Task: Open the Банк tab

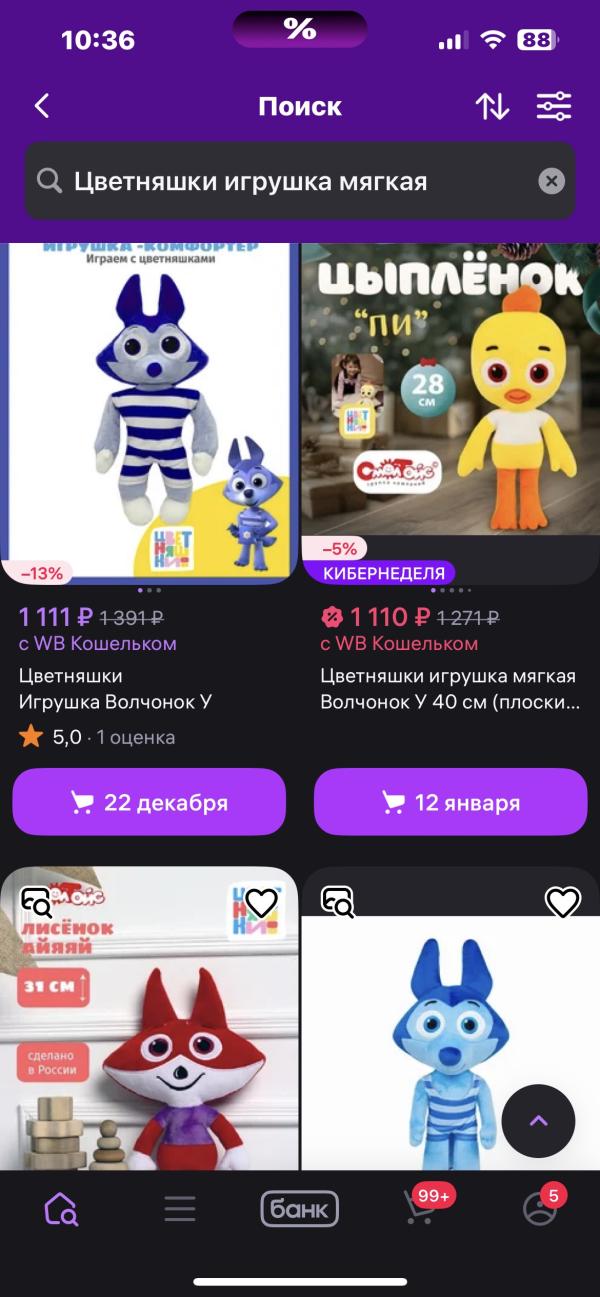Action: pyautogui.click(x=300, y=1209)
